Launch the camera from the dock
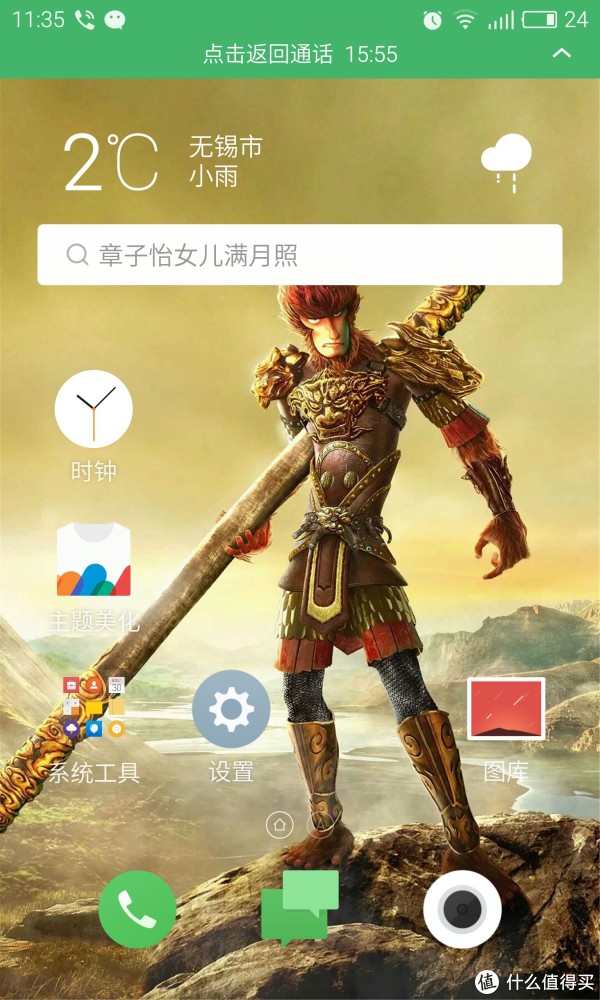 pyautogui.click(x=462, y=909)
